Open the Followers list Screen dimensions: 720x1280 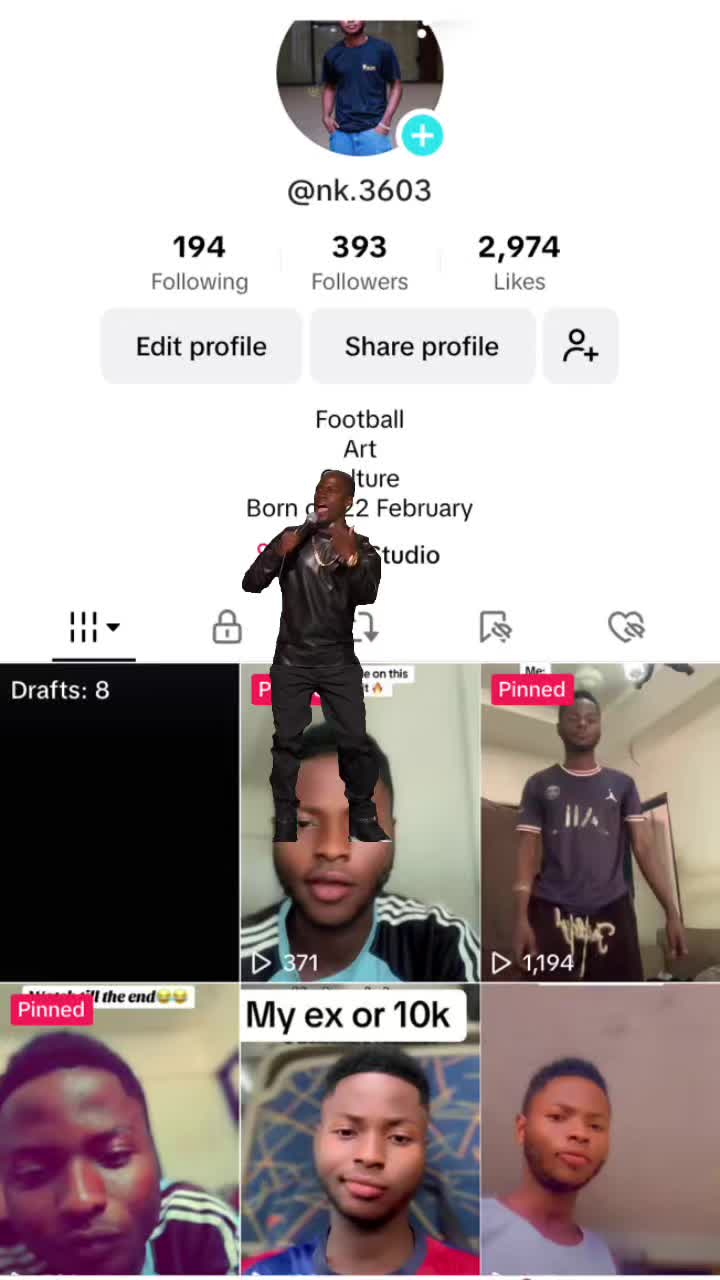359,263
